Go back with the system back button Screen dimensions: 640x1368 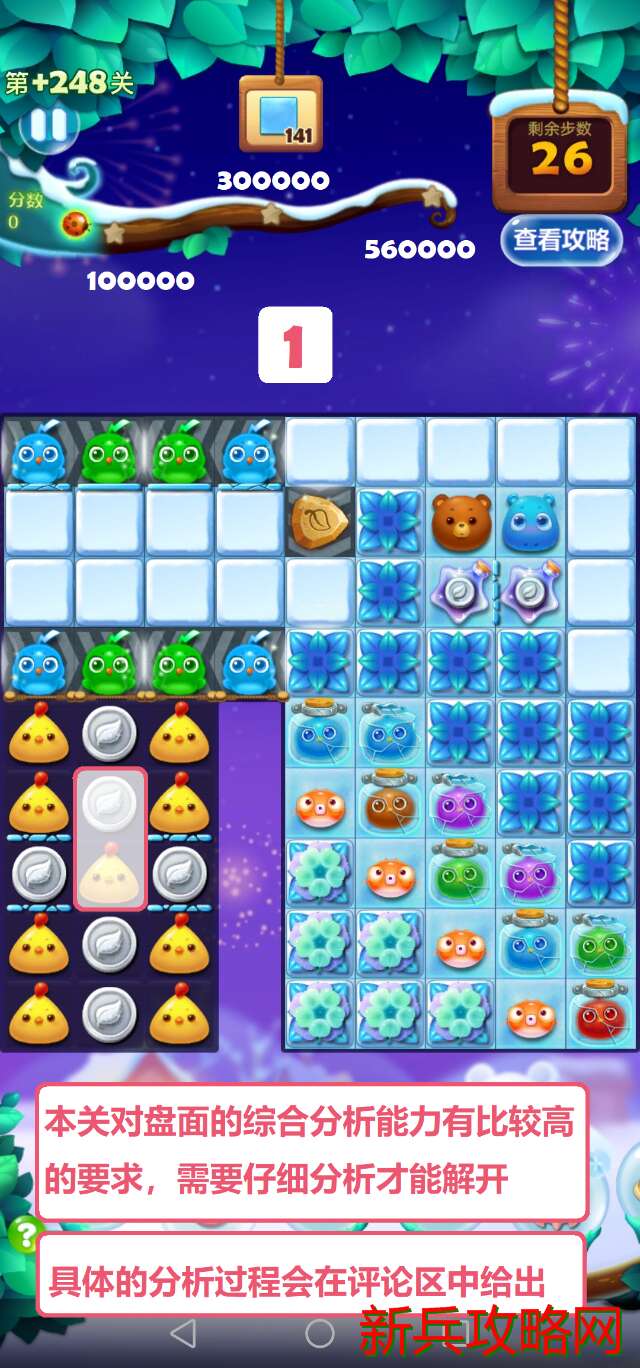(183, 1332)
